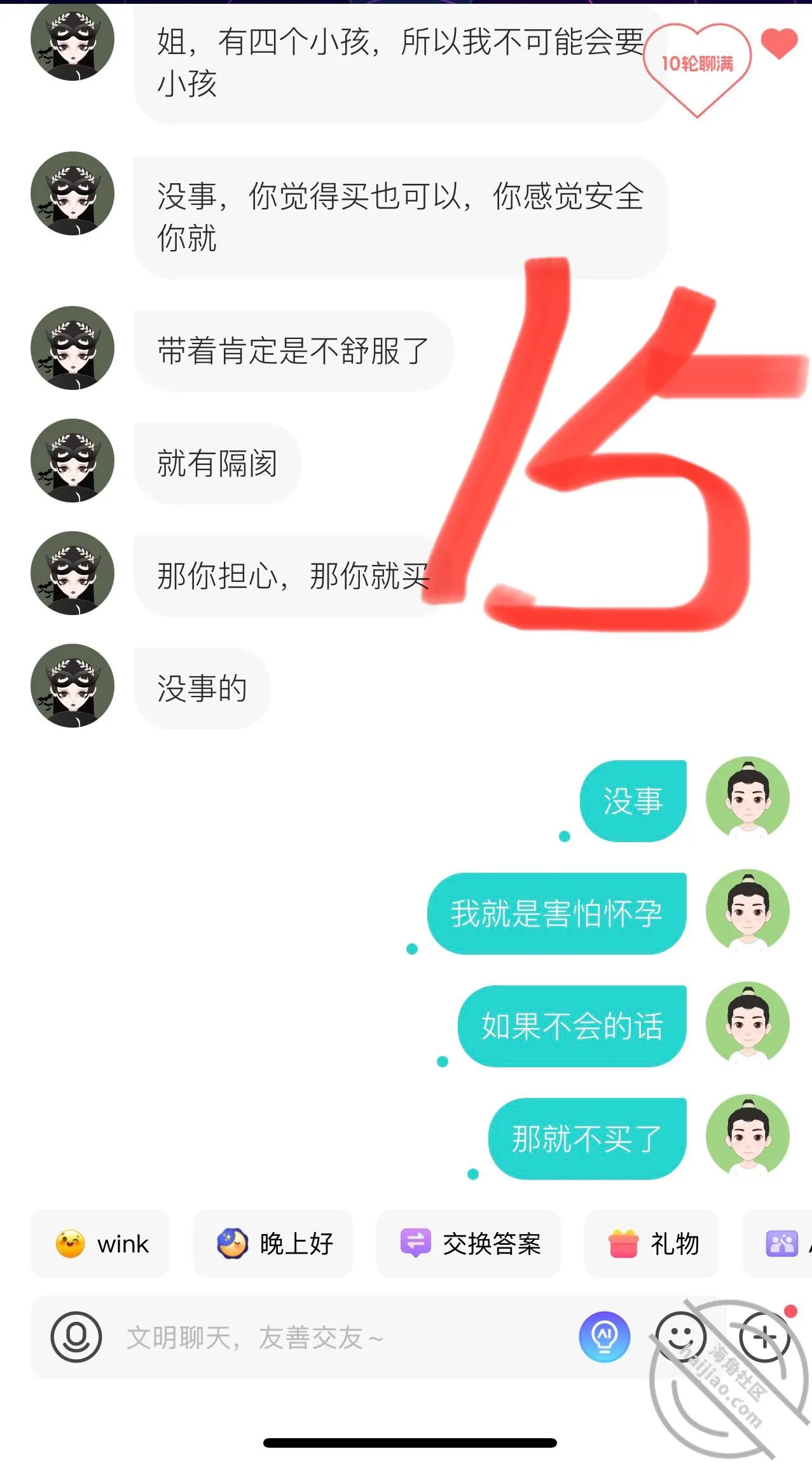Open the plus attachment menu
This screenshot has height=1463, width=812.
(x=764, y=1337)
